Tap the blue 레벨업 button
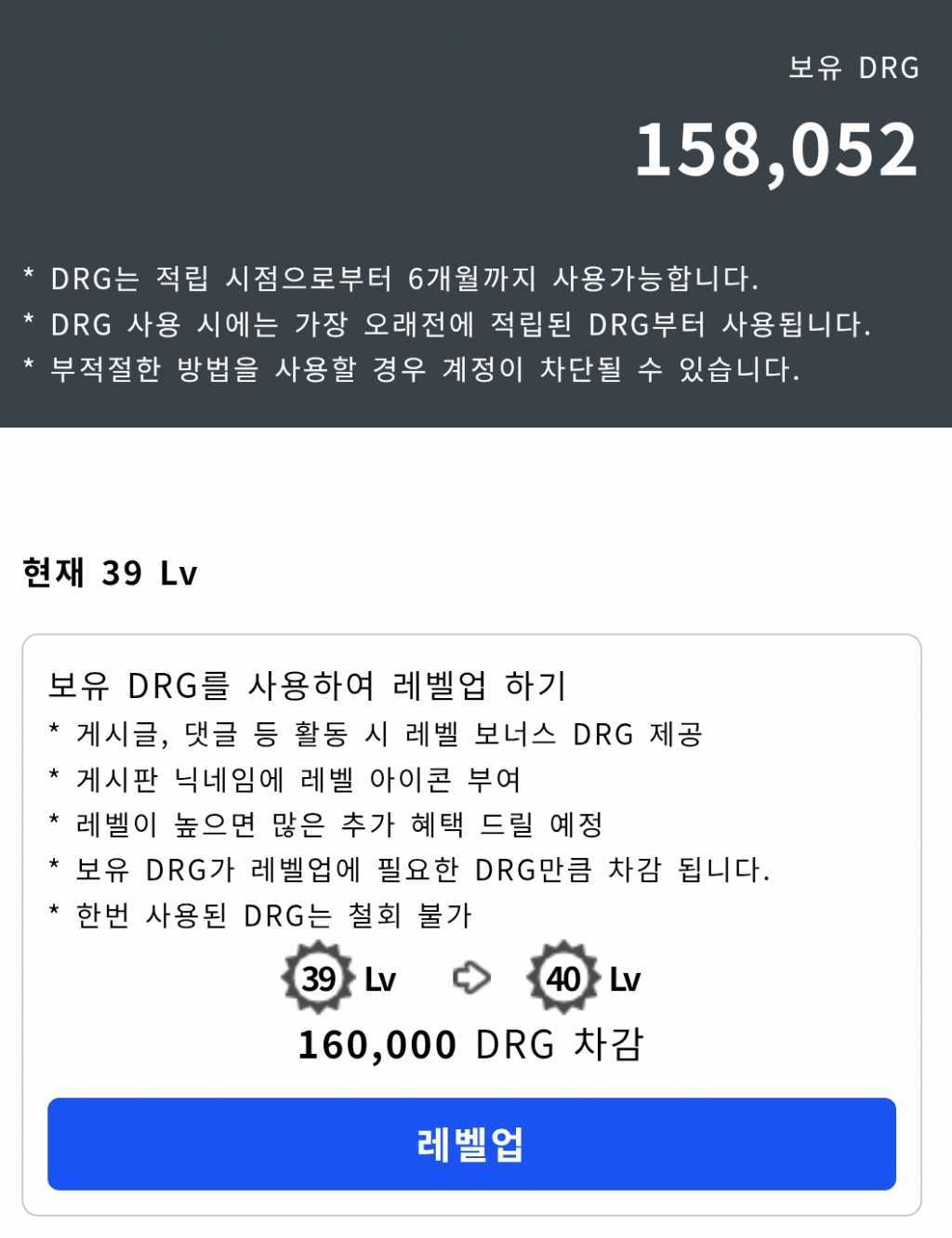 (471, 1143)
